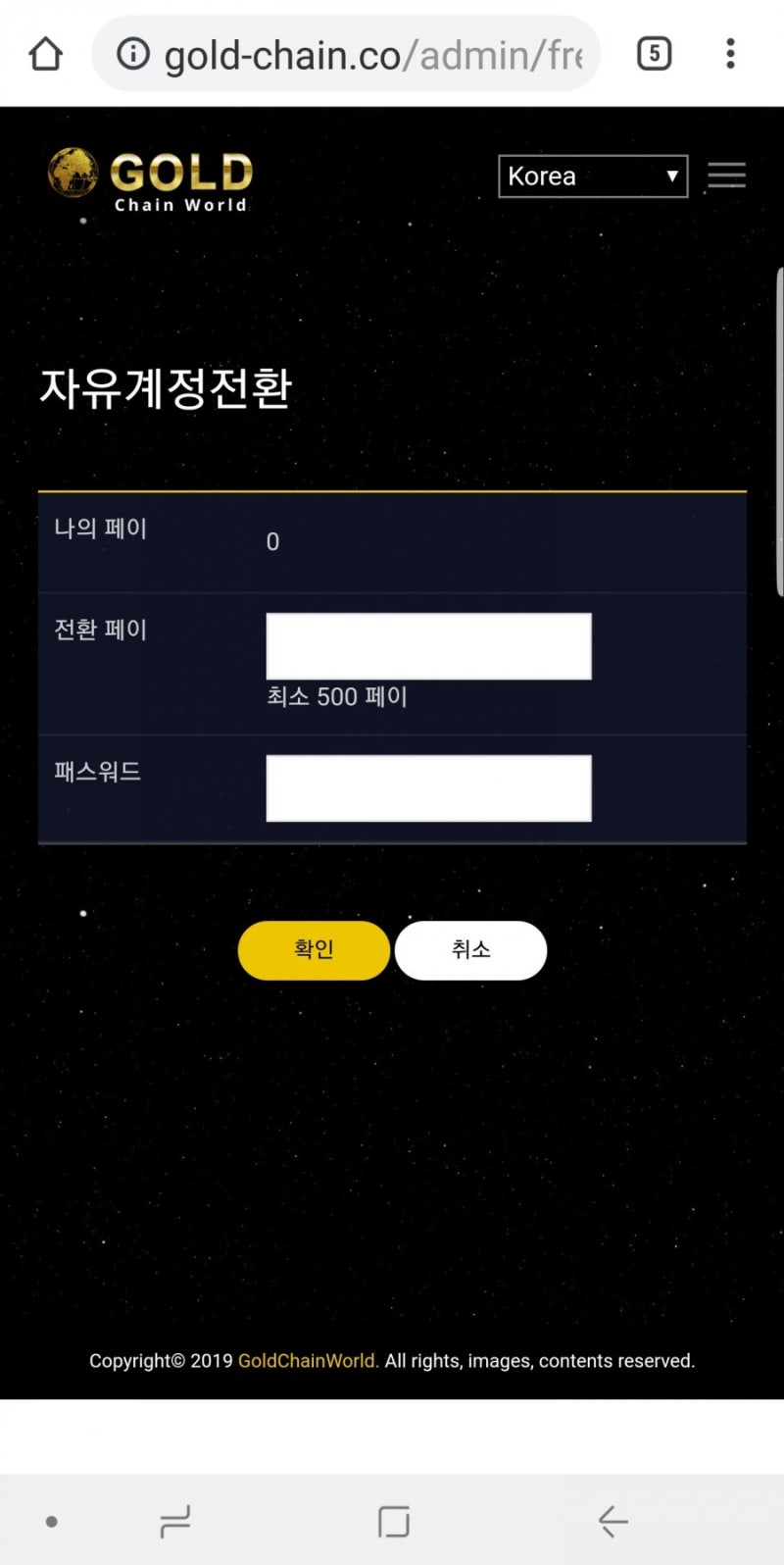
Task: Open the GoldChainWorld copyright link
Action: click(x=307, y=1361)
